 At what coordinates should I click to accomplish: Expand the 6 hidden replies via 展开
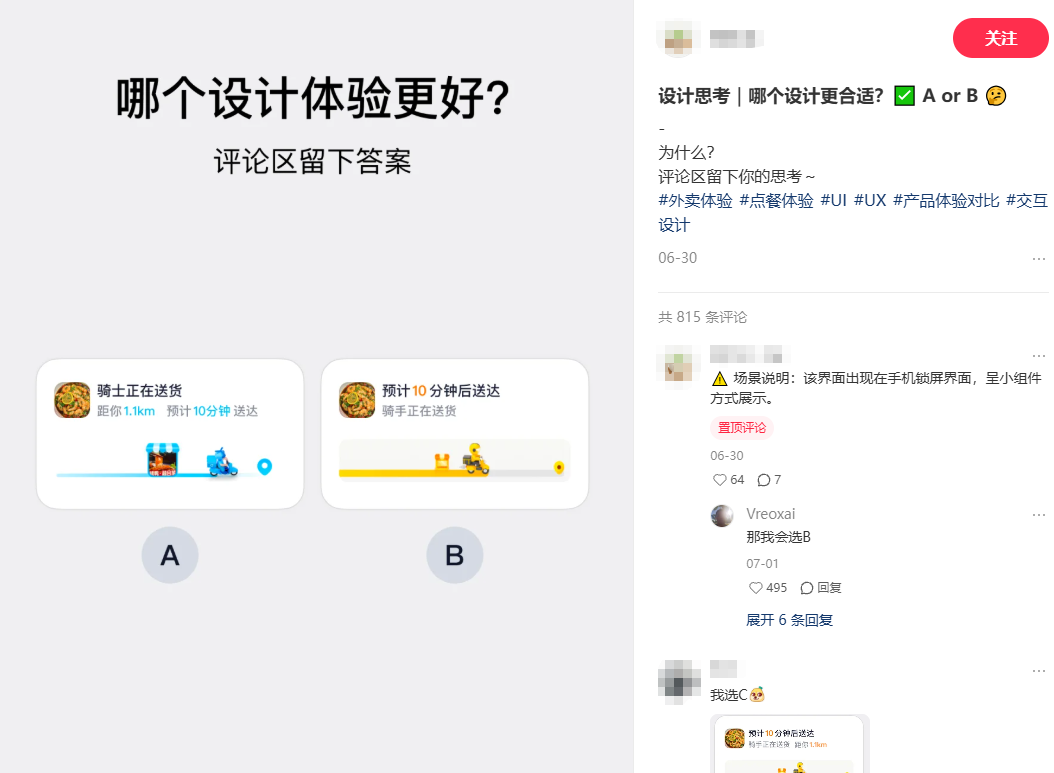point(789,620)
